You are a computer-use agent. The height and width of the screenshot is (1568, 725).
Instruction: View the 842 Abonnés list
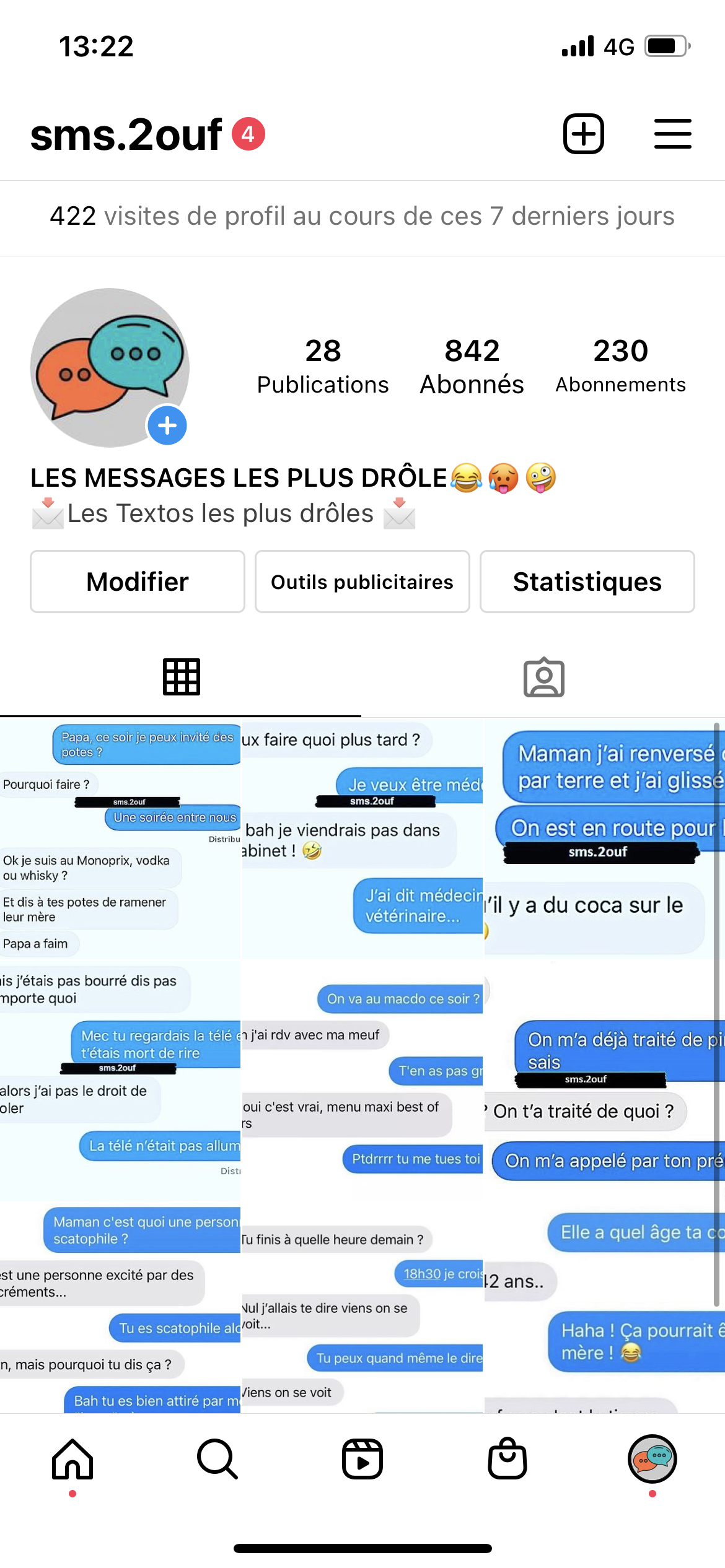tap(472, 366)
